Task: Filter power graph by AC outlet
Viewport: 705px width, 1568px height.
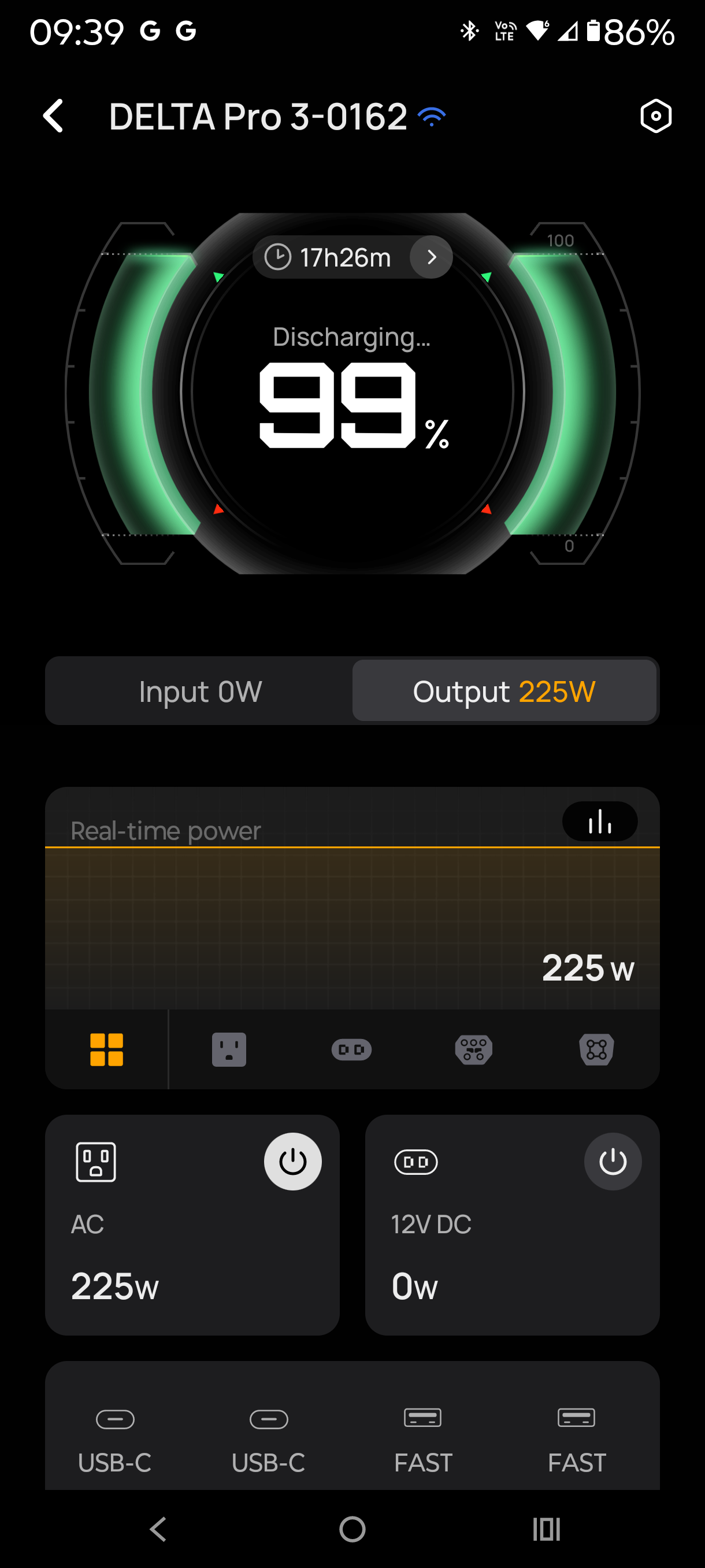Action: pos(229,1049)
